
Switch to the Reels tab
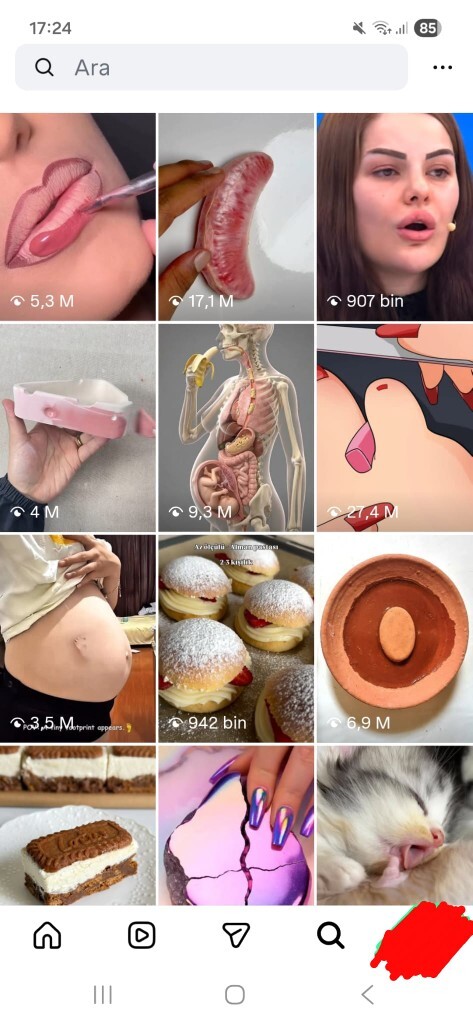pyautogui.click(x=142, y=936)
